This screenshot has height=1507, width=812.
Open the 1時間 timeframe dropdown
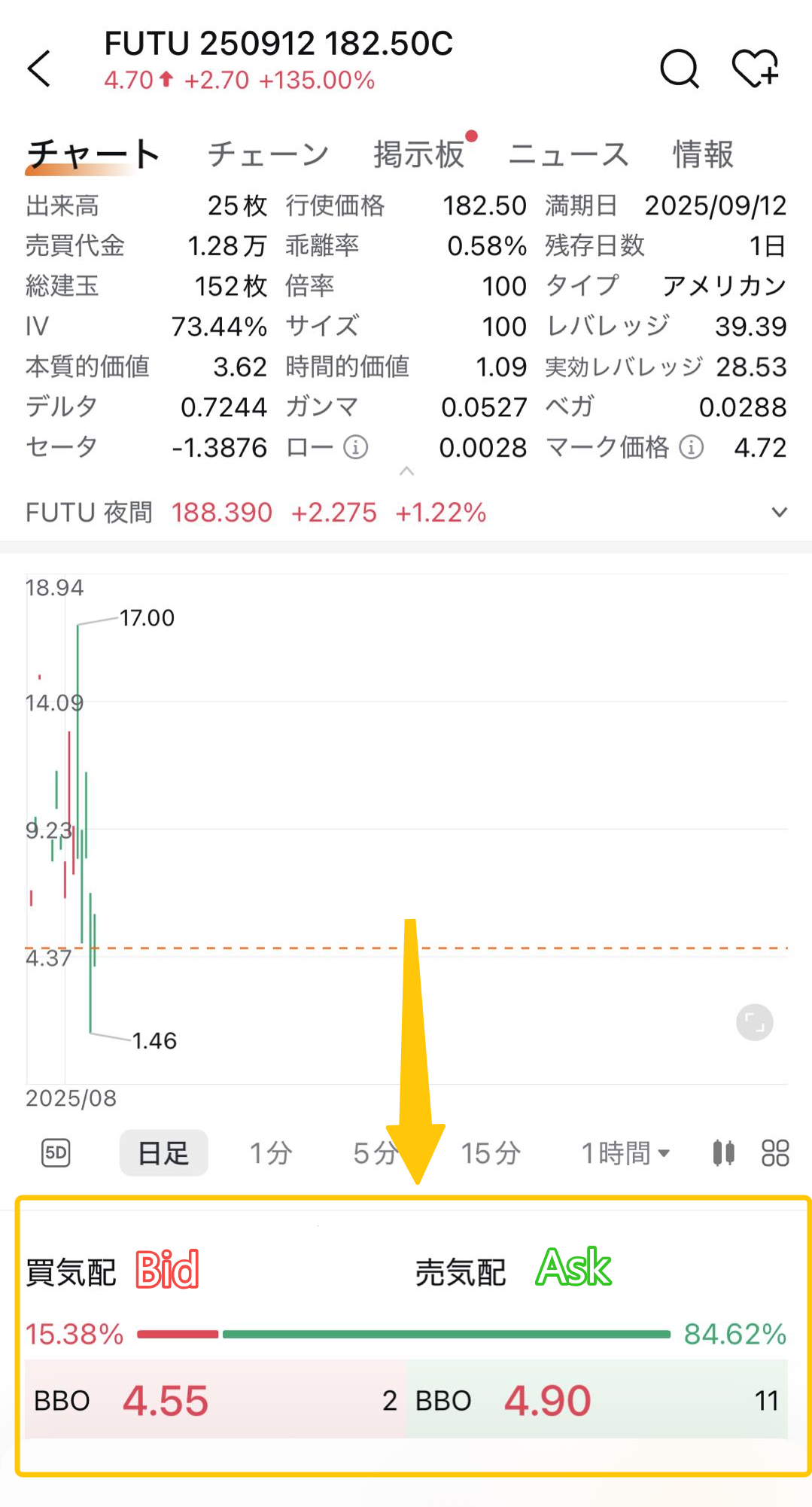623,1152
